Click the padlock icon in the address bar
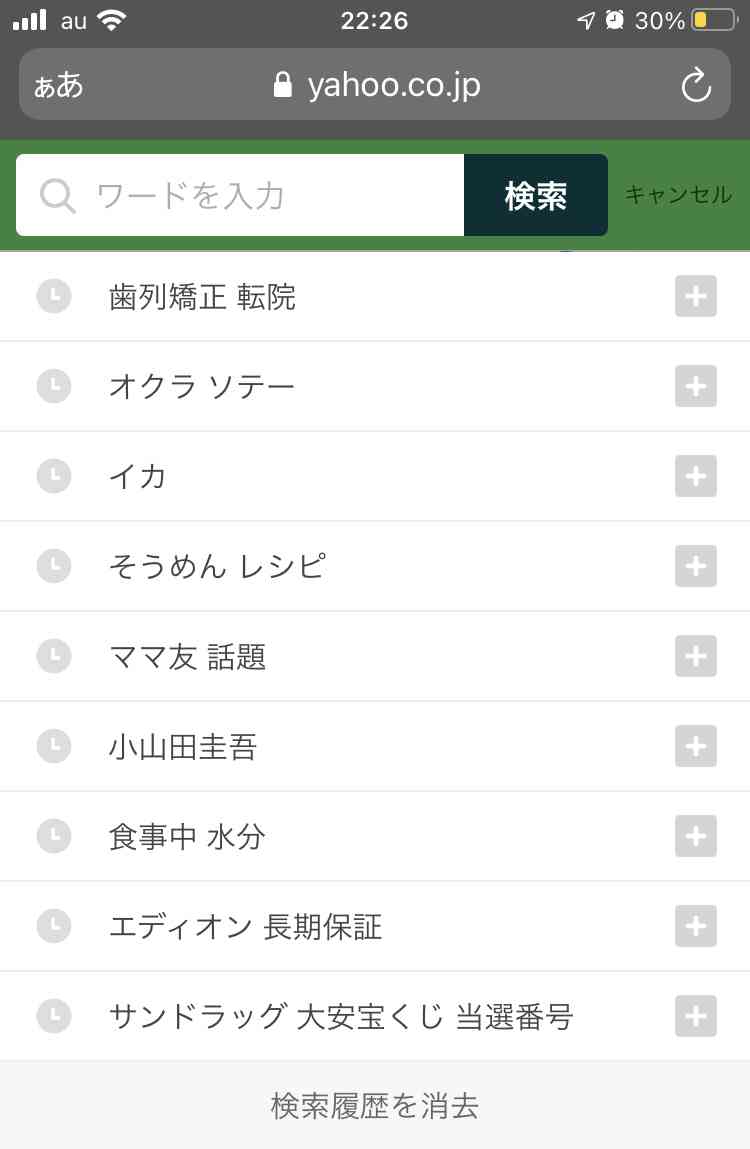The width and height of the screenshot is (750, 1149). tap(283, 85)
